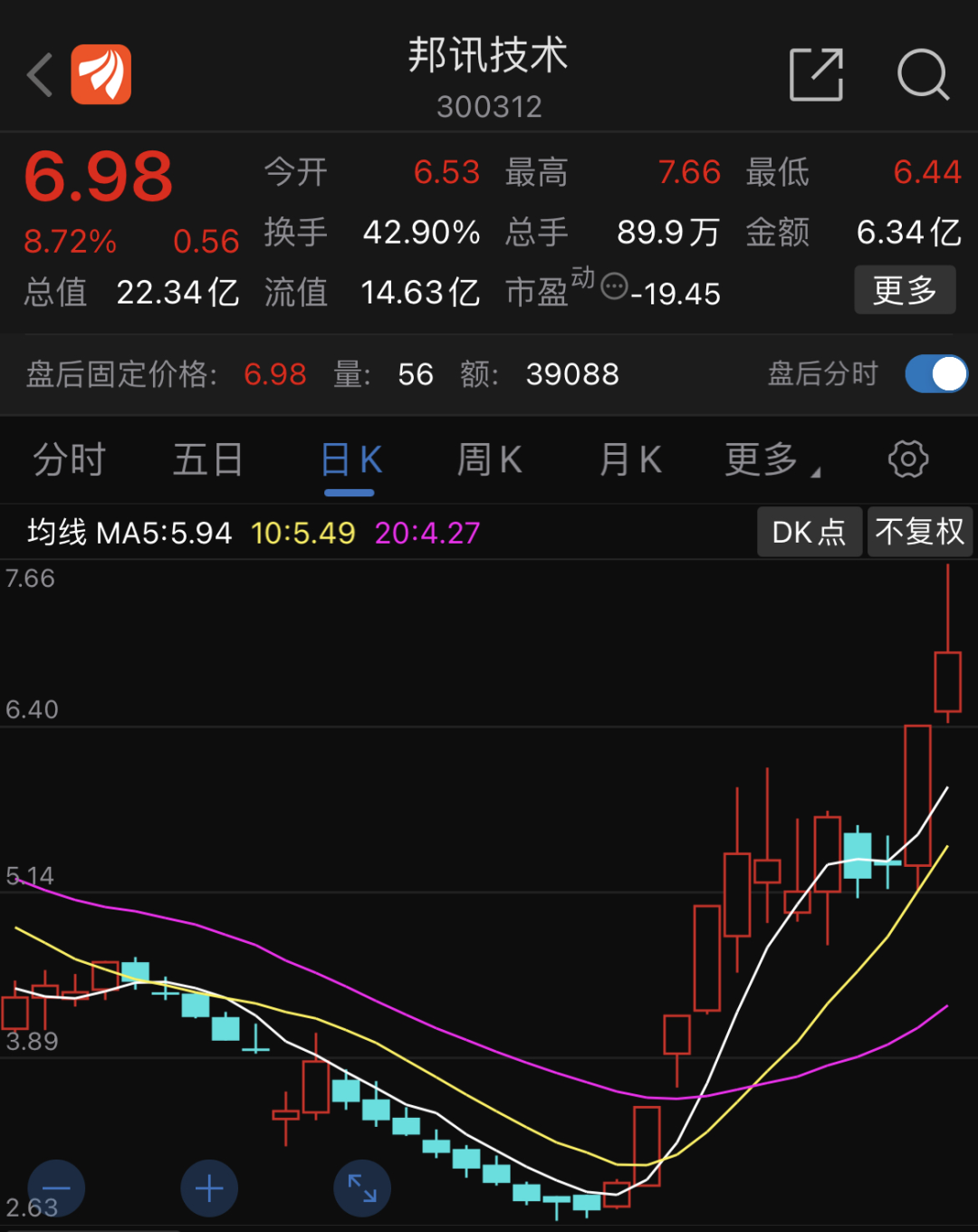Open the 市盈 info bubble icon

(x=614, y=287)
